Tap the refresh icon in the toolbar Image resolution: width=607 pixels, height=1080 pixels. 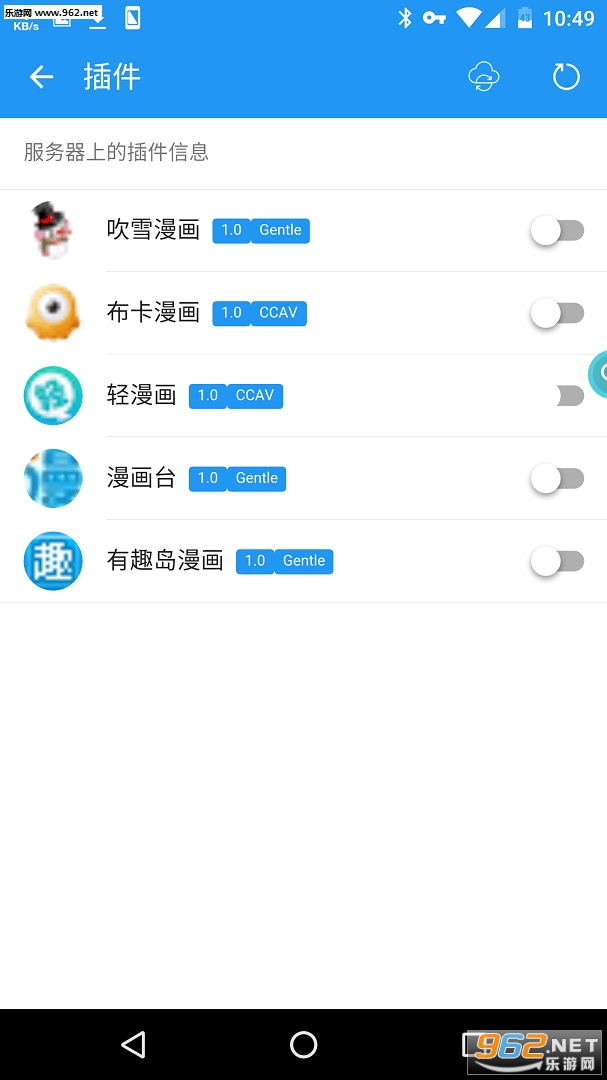click(566, 77)
